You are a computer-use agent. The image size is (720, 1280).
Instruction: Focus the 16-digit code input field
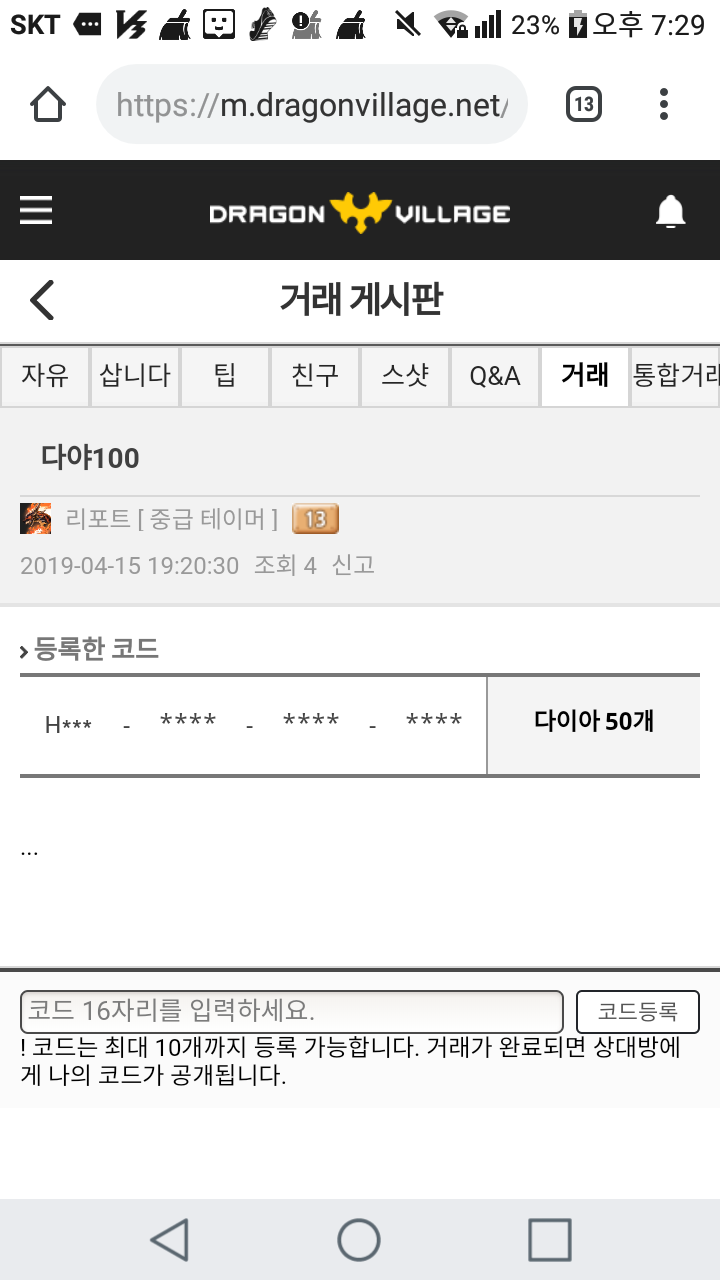coord(291,1011)
